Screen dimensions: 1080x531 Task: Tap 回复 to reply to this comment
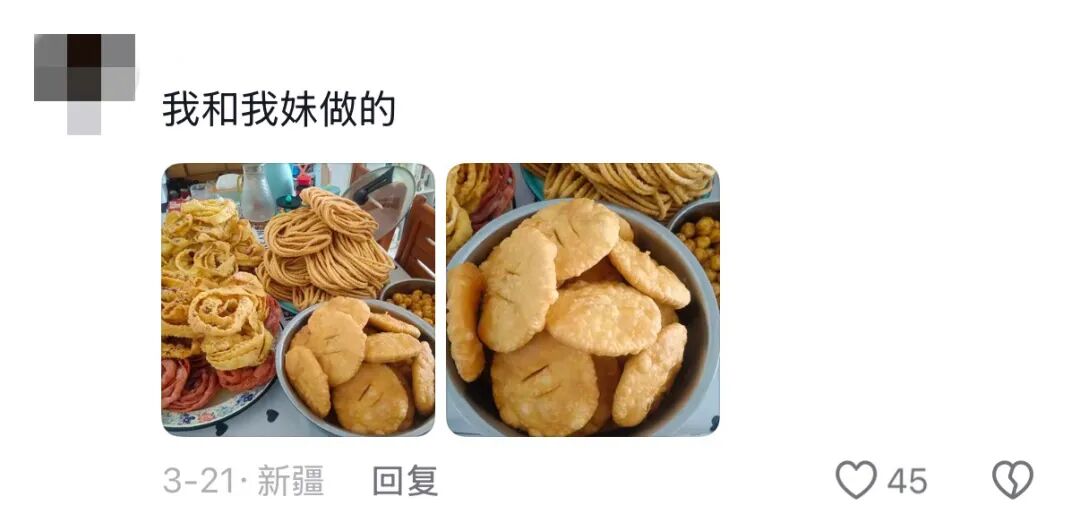tap(405, 481)
